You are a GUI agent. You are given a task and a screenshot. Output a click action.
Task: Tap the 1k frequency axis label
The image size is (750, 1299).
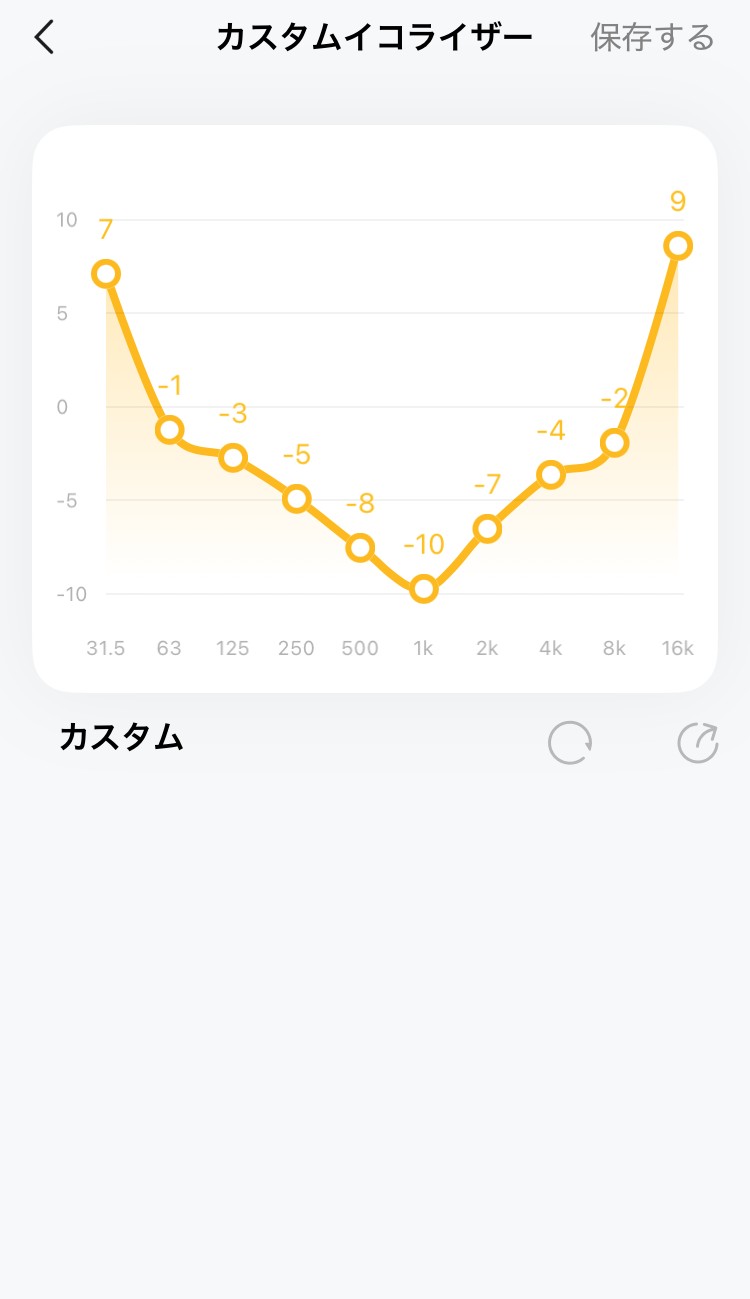pos(423,648)
